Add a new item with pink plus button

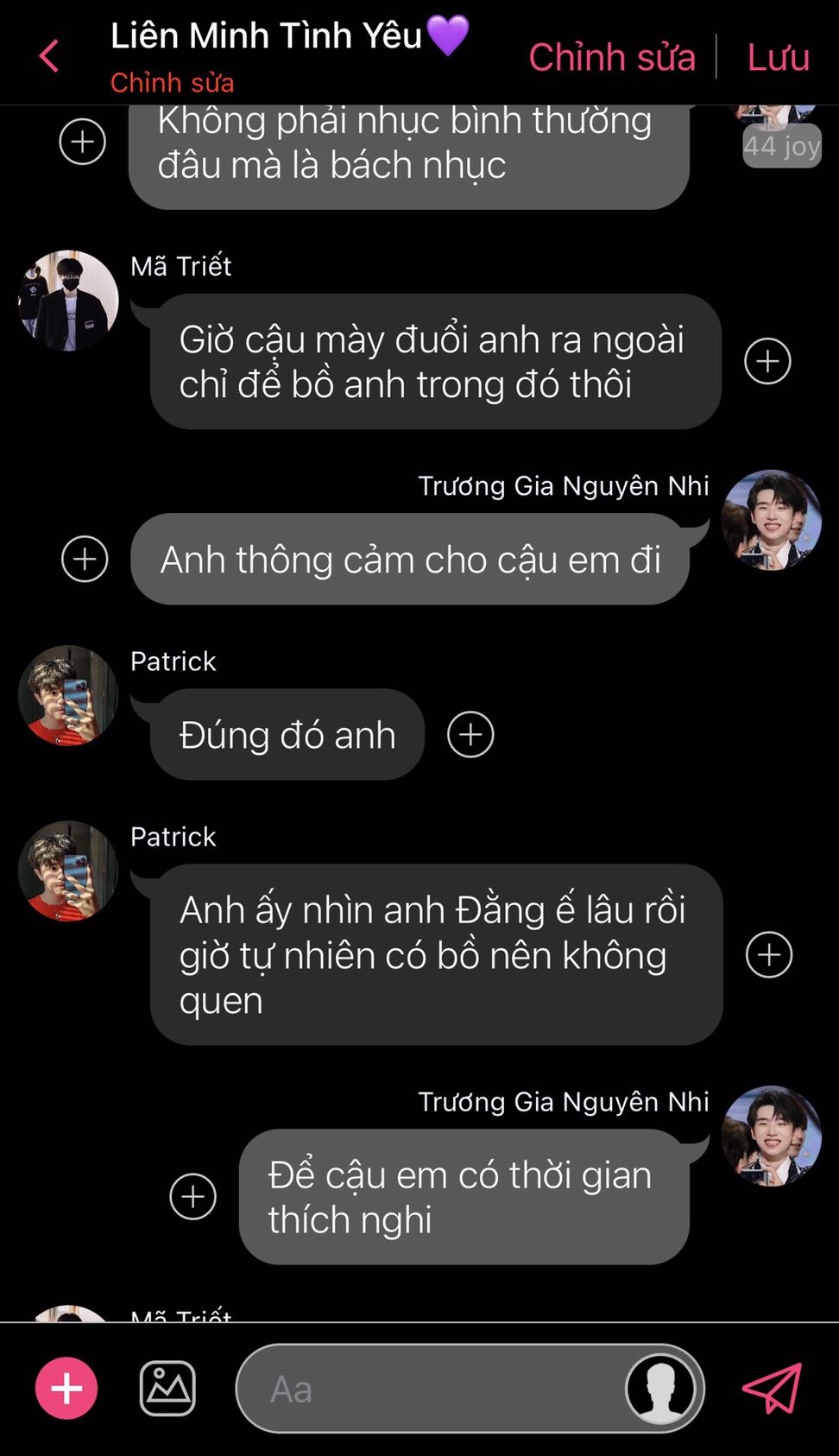(66, 1388)
